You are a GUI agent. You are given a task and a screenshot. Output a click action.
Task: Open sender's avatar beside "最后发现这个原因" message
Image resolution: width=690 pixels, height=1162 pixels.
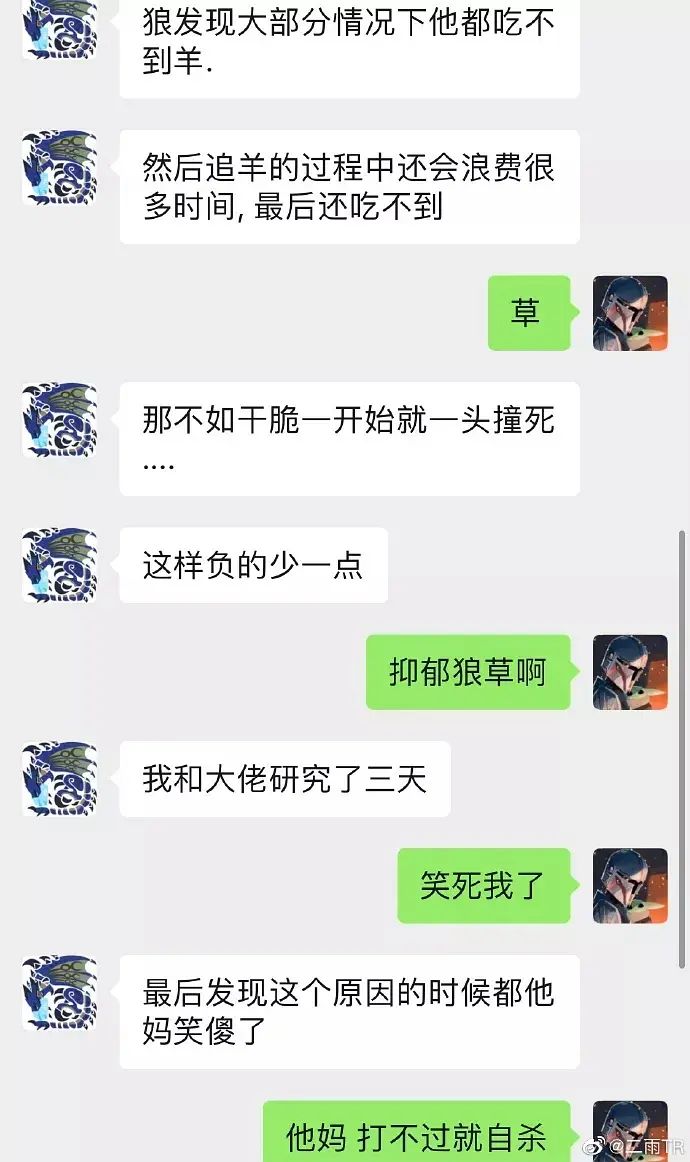(59, 993)
